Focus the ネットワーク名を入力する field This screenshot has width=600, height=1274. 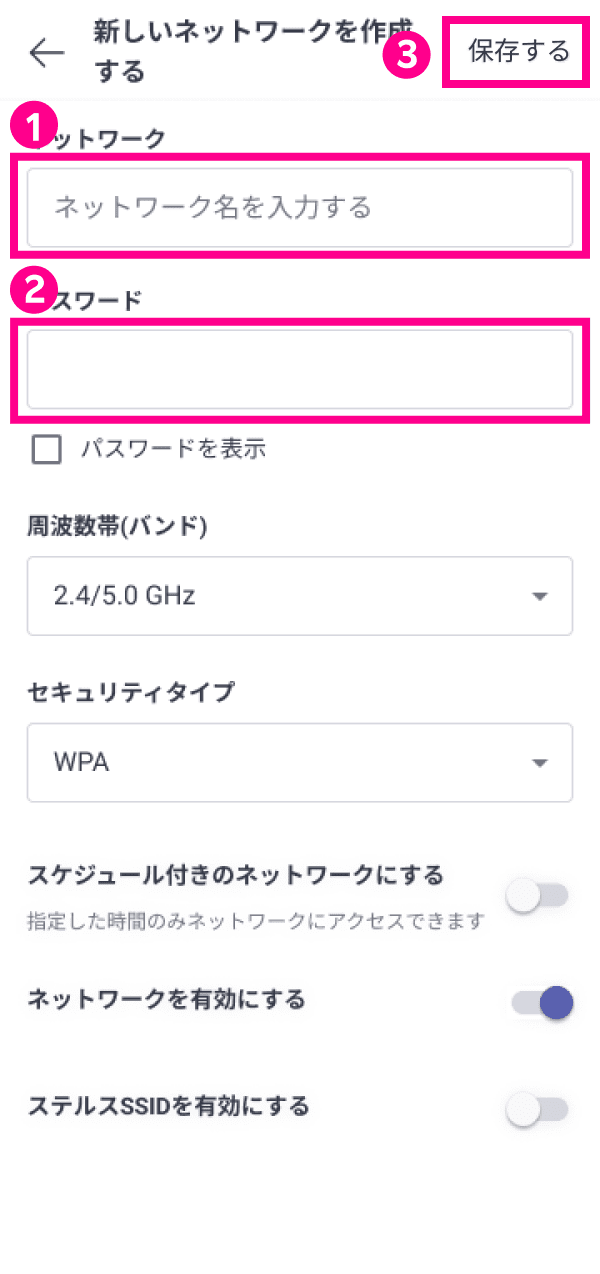point(300,207)
